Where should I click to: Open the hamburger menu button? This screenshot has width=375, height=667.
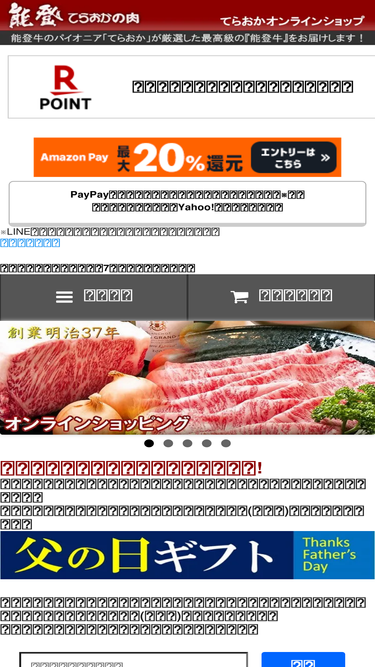(94, 297)
